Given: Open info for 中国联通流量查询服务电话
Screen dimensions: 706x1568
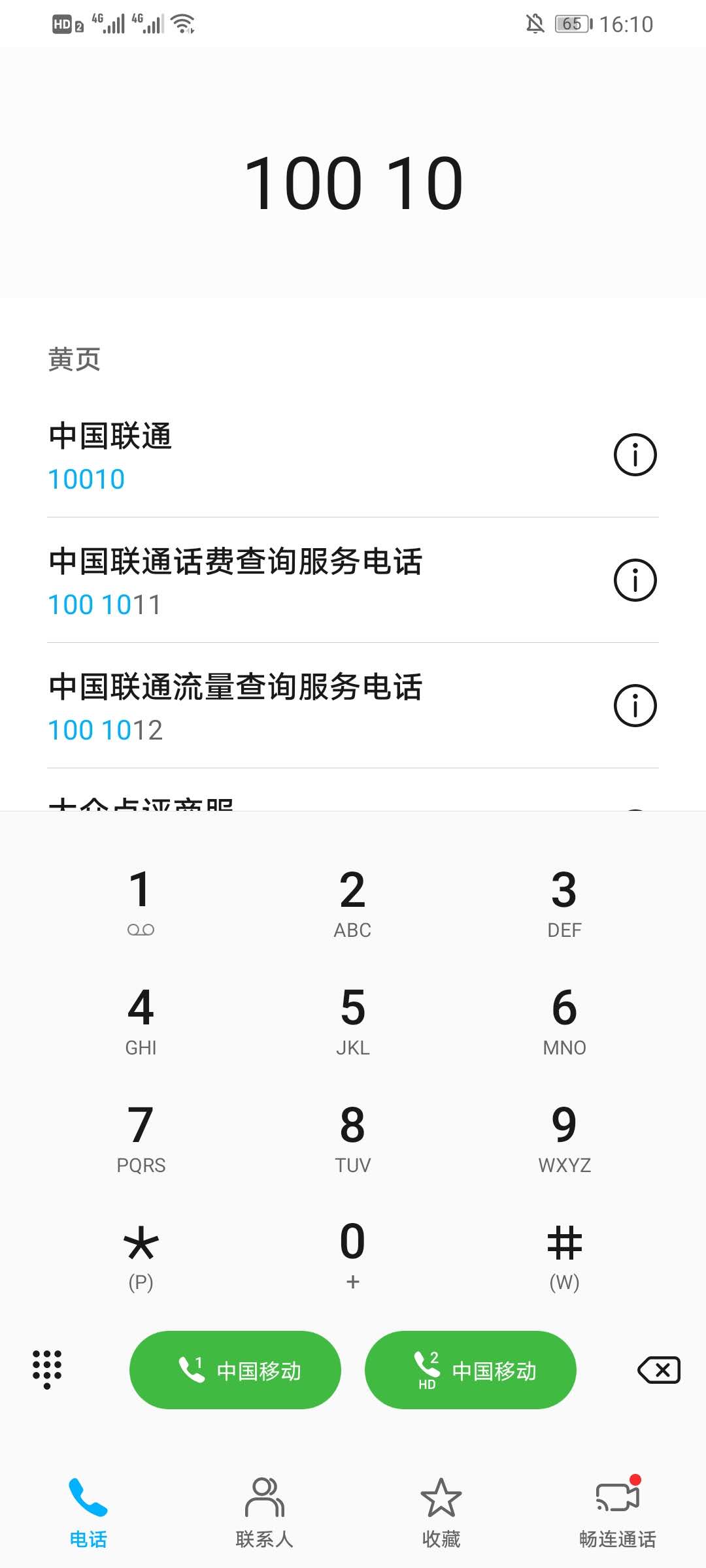Looking at the screenshot, I should tap(635, 706).
